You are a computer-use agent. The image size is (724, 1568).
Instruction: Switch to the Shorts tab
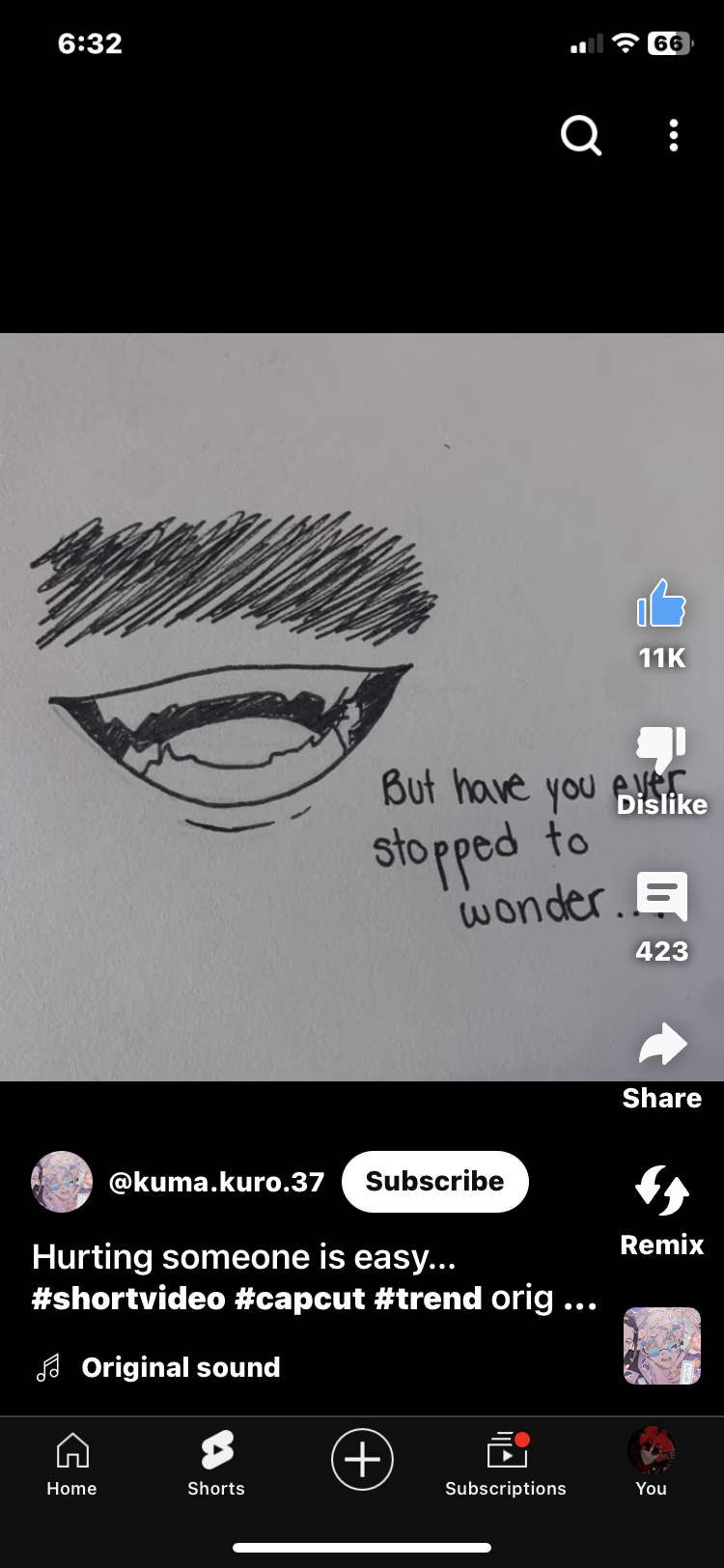coord(216,1462)
